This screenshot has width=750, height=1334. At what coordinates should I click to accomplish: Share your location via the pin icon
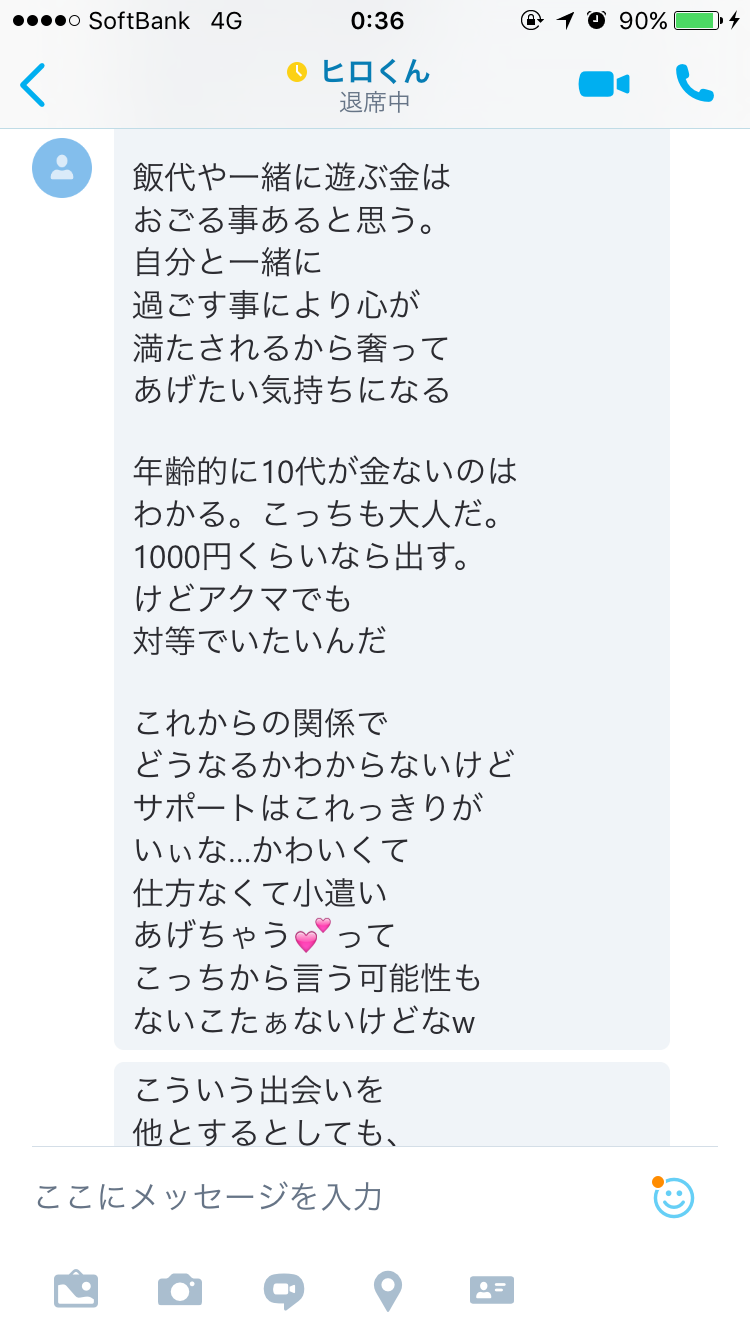(388, 1290)
